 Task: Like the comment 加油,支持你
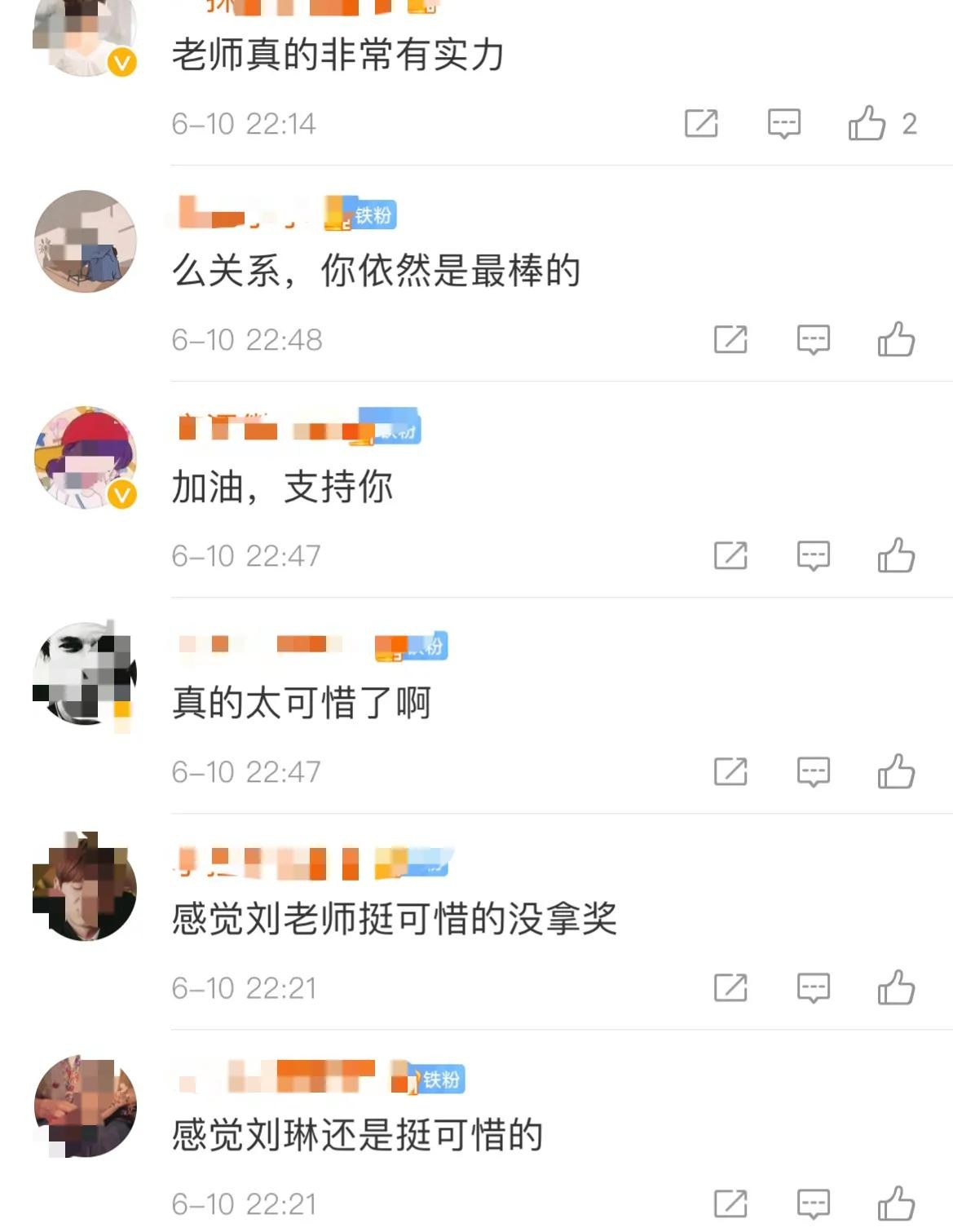point(896,555)
